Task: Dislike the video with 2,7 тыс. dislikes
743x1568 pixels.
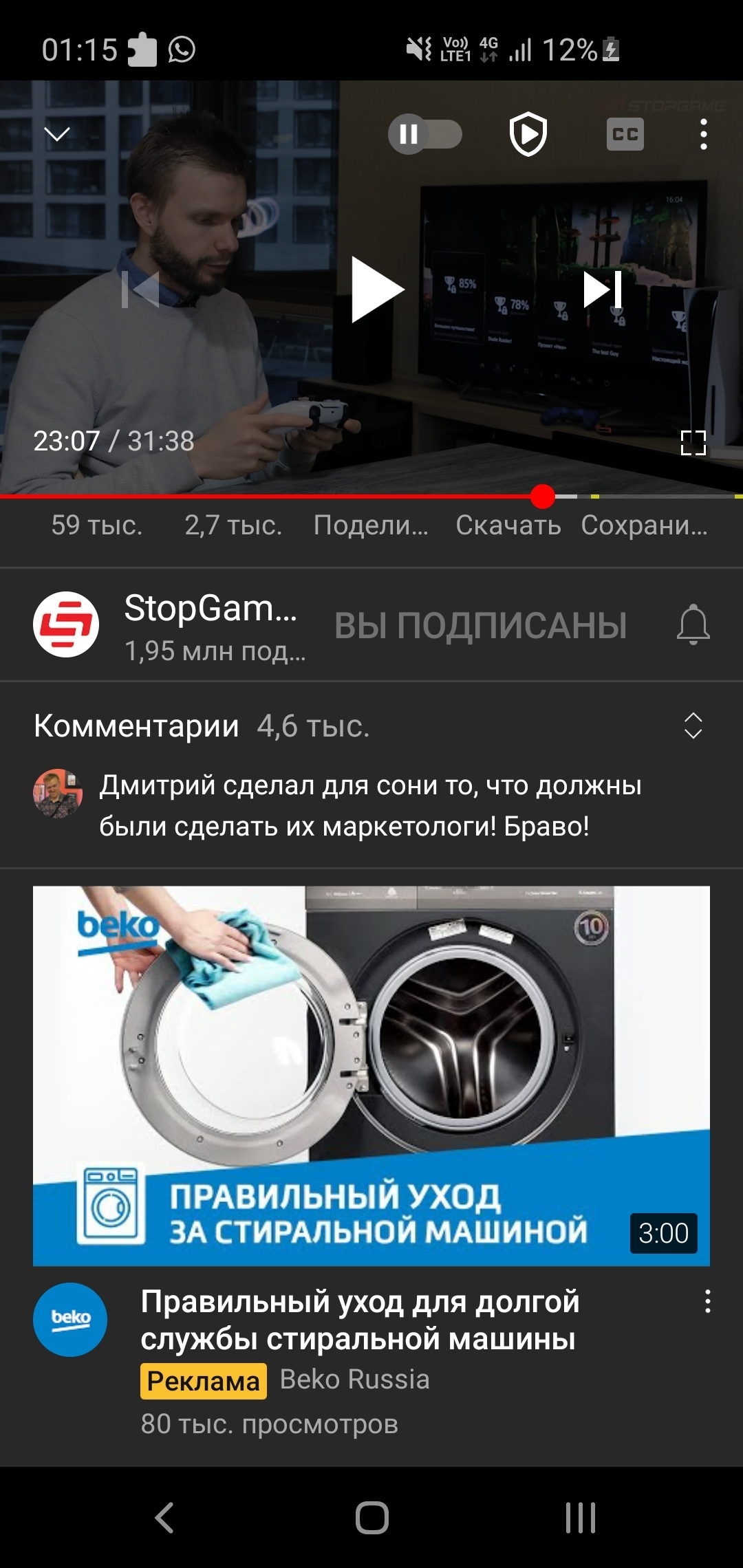Action: pos(233,525)
